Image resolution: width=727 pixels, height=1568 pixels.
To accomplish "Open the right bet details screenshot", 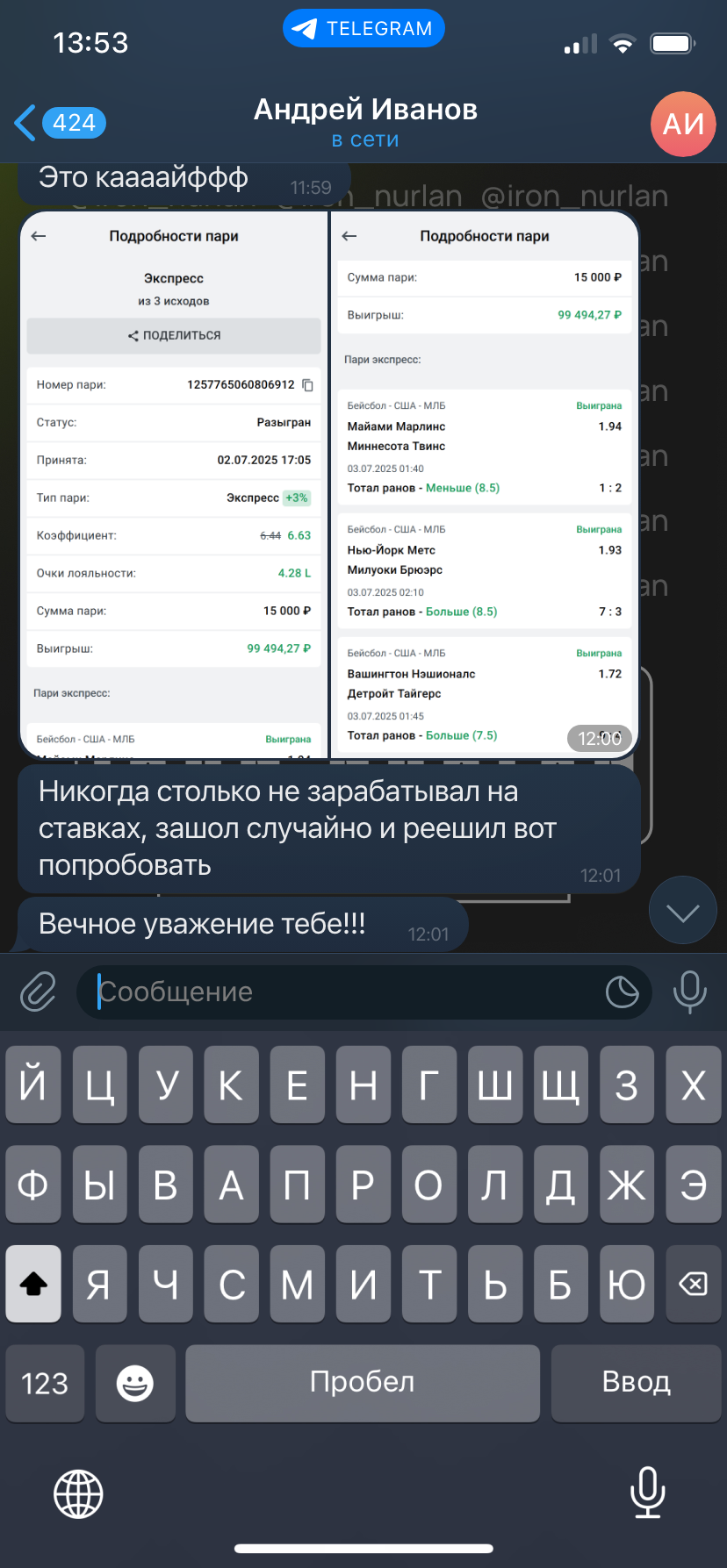I will coord(484,484).
